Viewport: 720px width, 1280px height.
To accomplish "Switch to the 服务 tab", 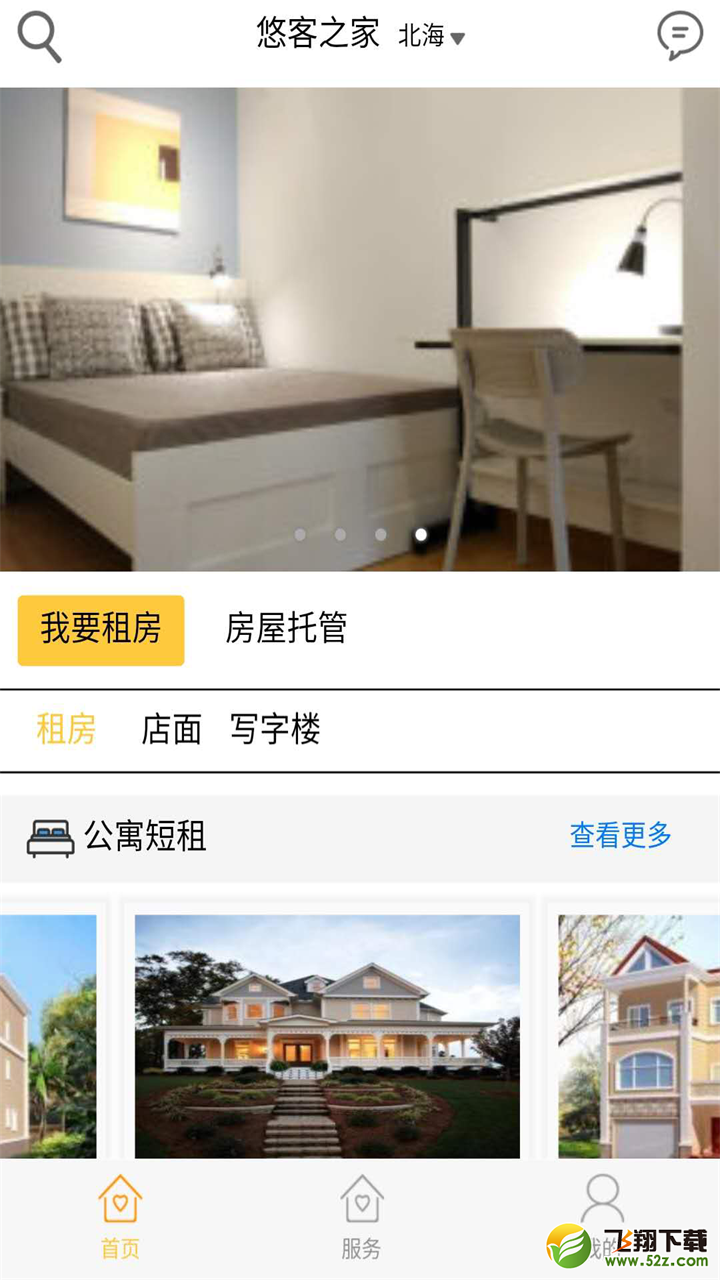I will pos(361,1217).
